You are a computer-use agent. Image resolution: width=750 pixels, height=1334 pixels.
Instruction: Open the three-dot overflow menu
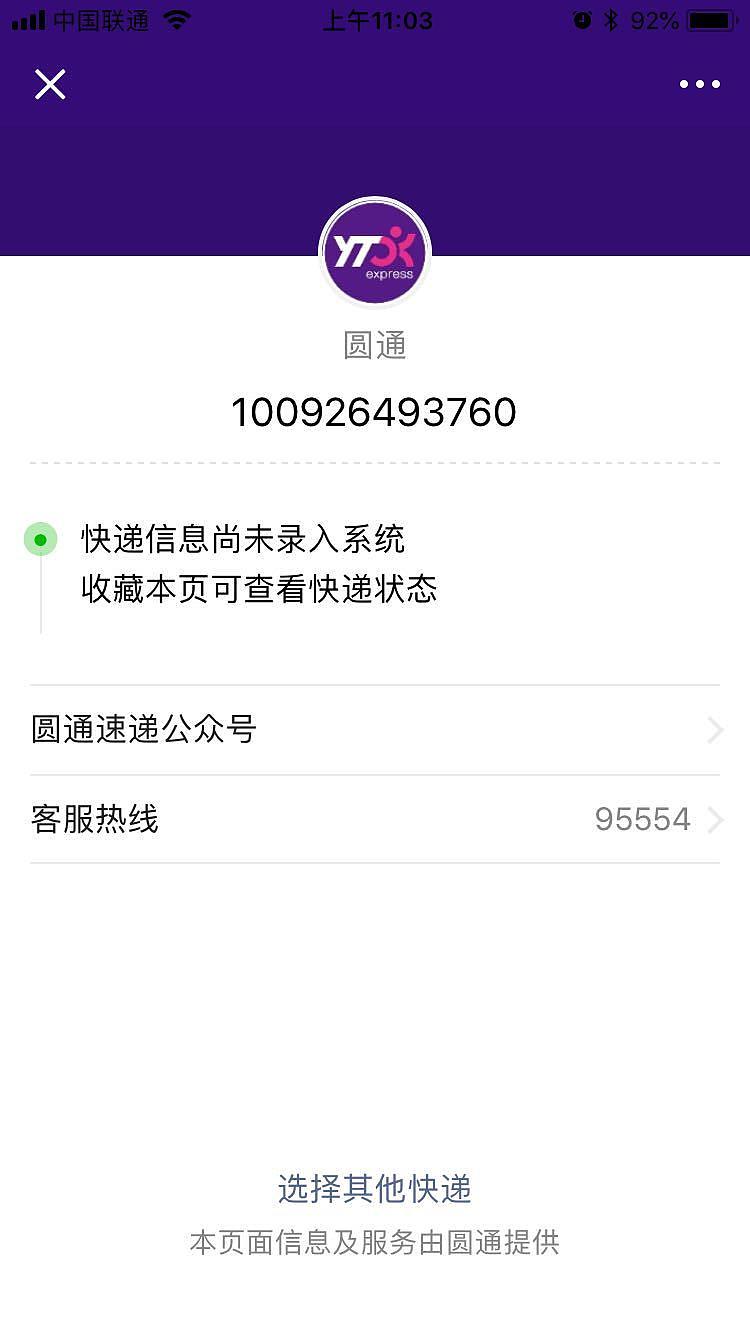[699, 85]
